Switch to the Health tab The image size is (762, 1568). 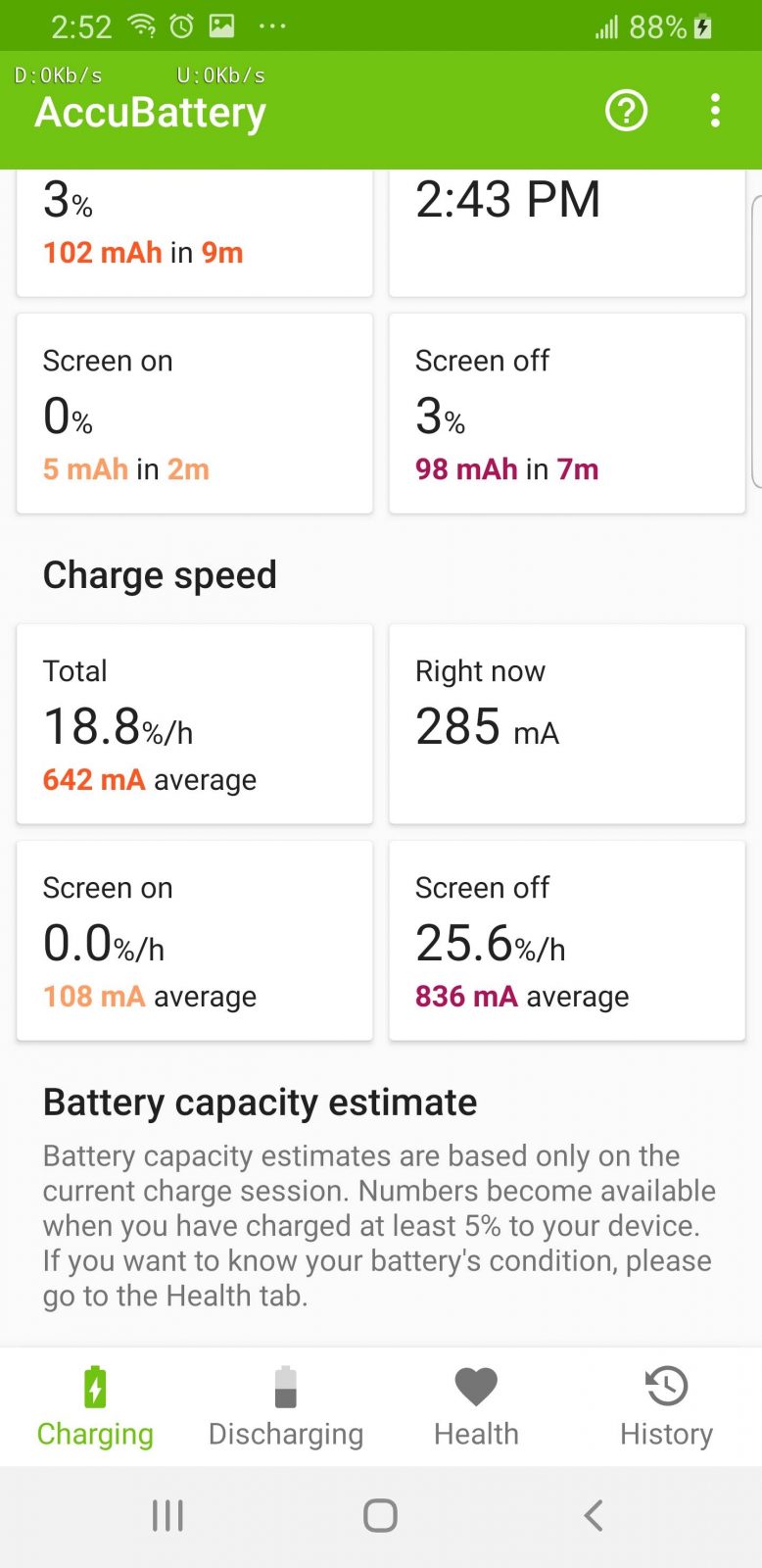coord(477,1407)
